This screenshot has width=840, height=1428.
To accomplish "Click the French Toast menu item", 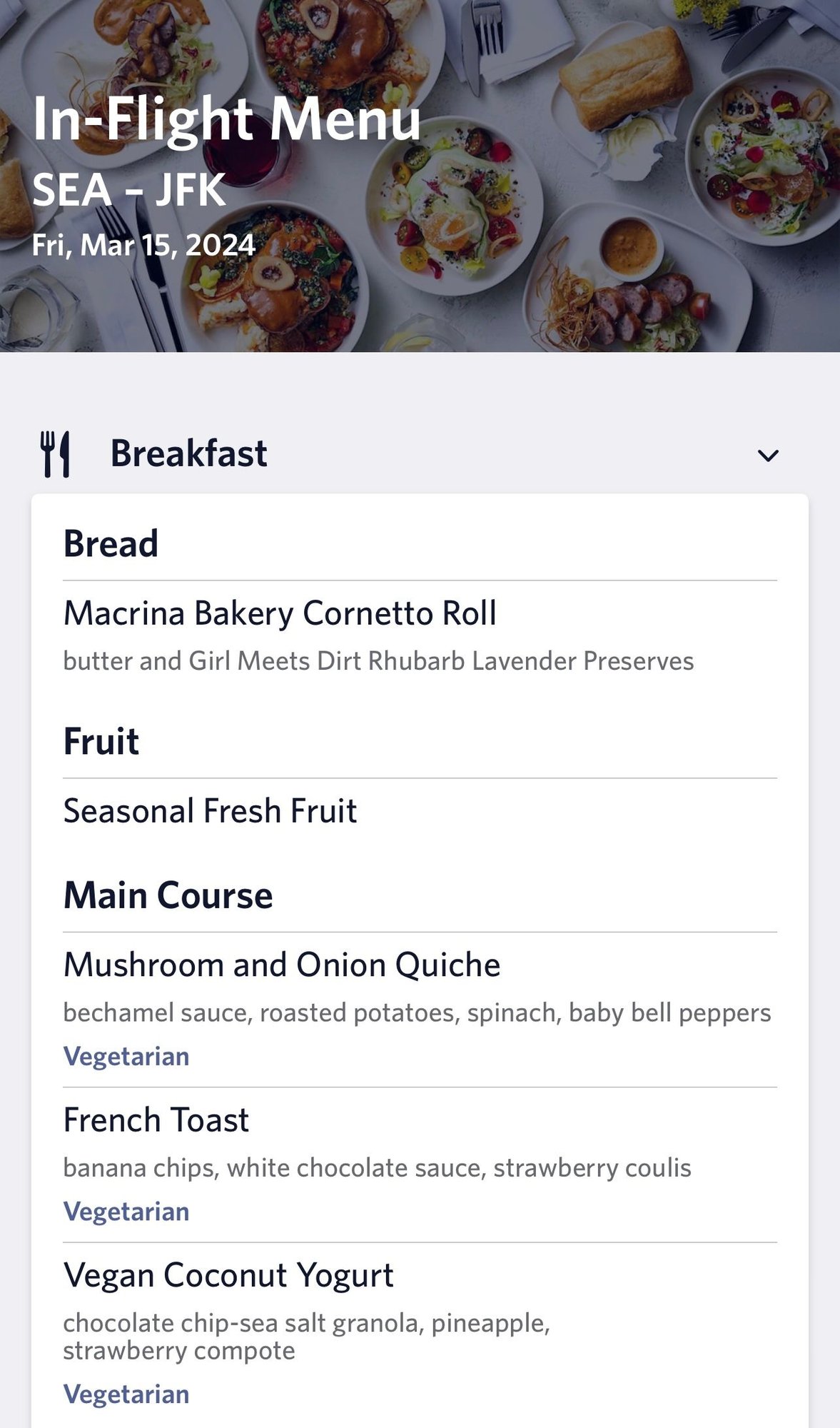I will tap(156, 1120).
